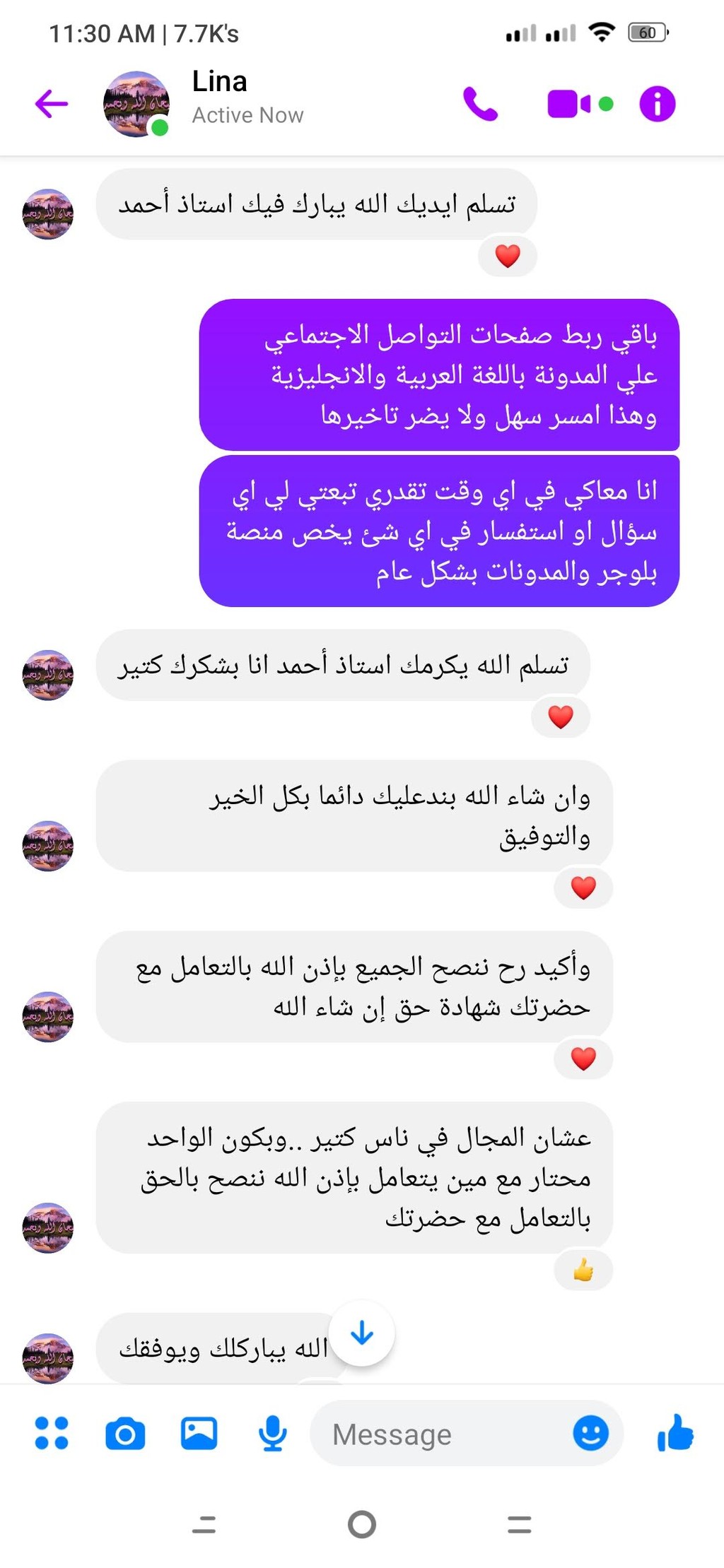Viewport: 724px width, 1568px height.
Task: Jump to the latest message arrow
Action: (x=362, y=1333)
